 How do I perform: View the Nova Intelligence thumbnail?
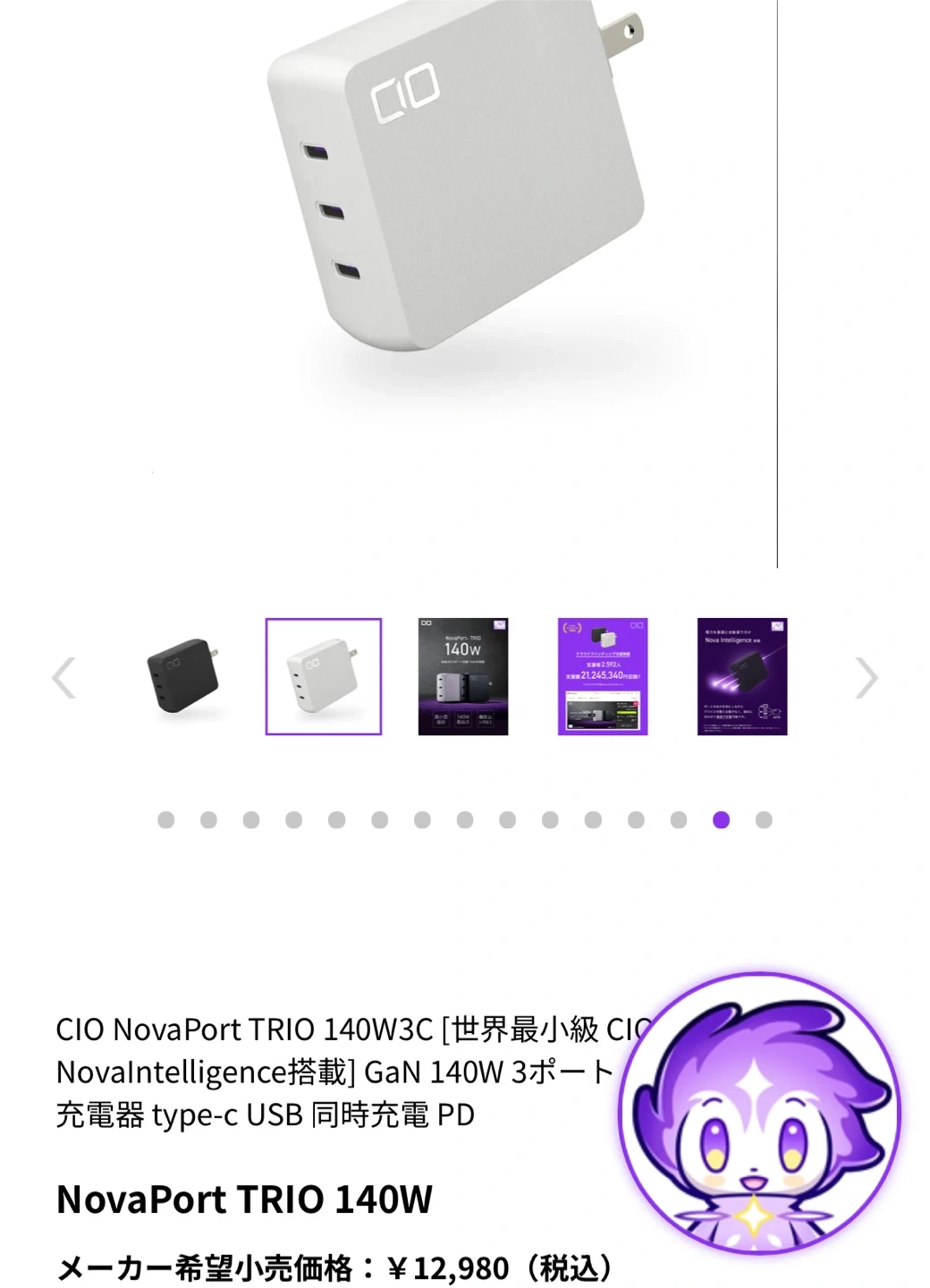click(x=741, y=677)
